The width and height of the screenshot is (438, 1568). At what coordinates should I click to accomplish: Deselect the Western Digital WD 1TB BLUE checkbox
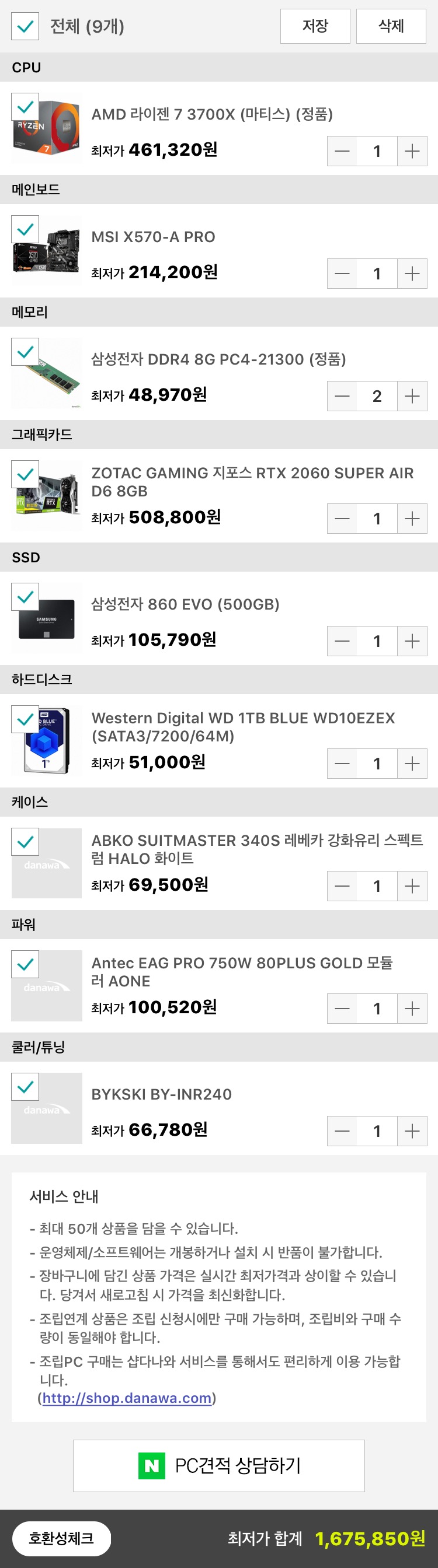25,719
